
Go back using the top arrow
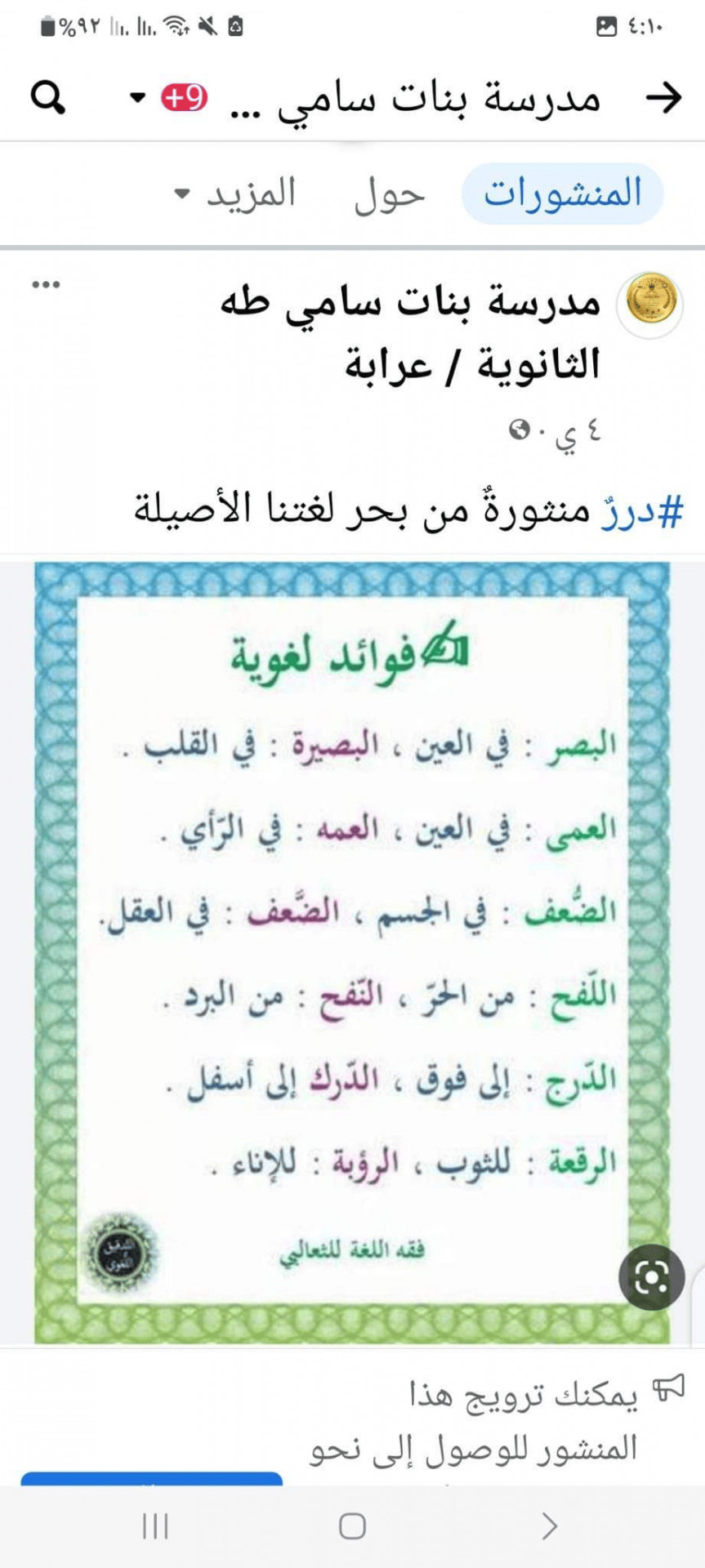[663, 98]
